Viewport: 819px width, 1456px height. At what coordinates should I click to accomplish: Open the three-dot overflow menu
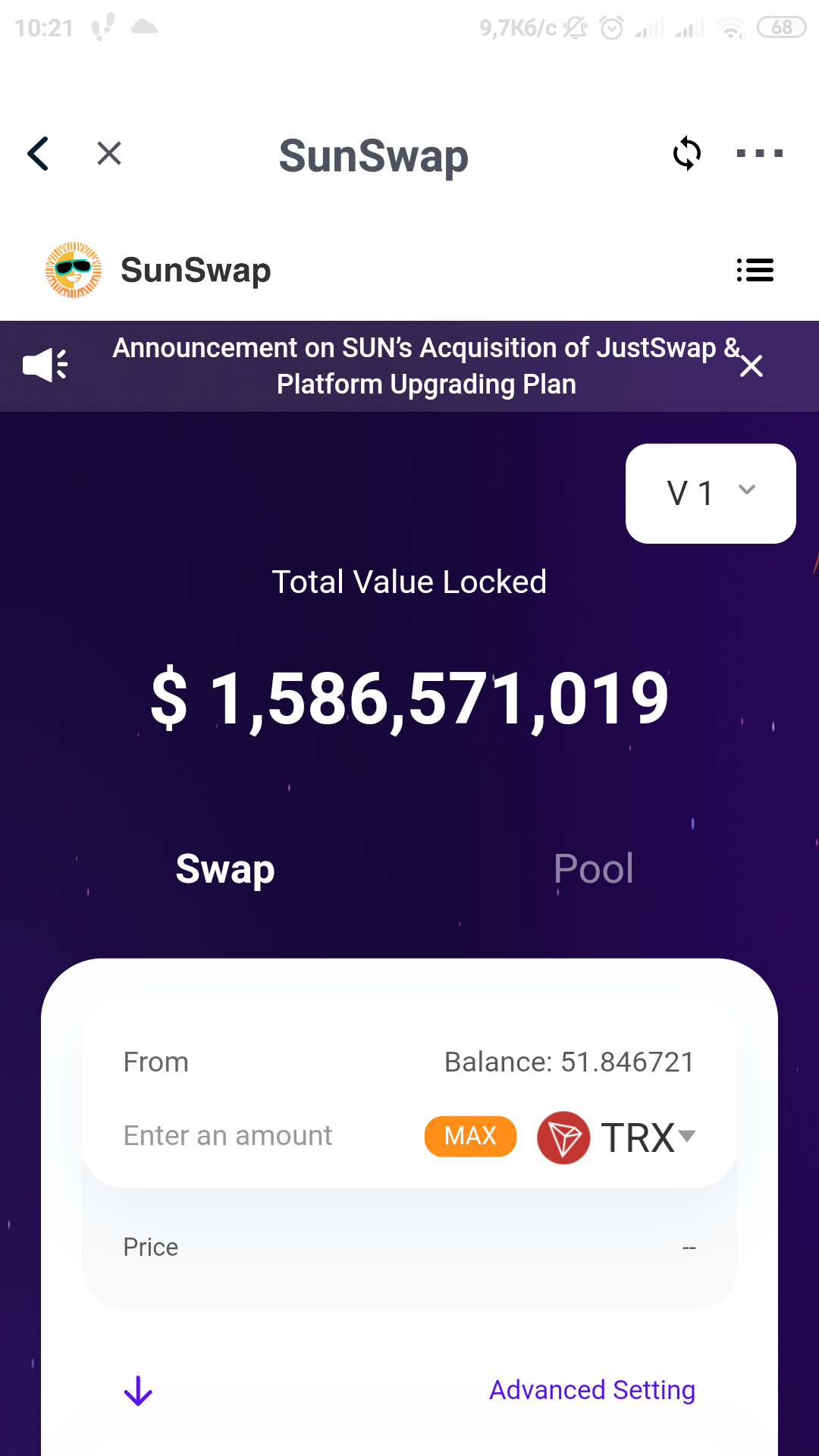tap(759, 154)
